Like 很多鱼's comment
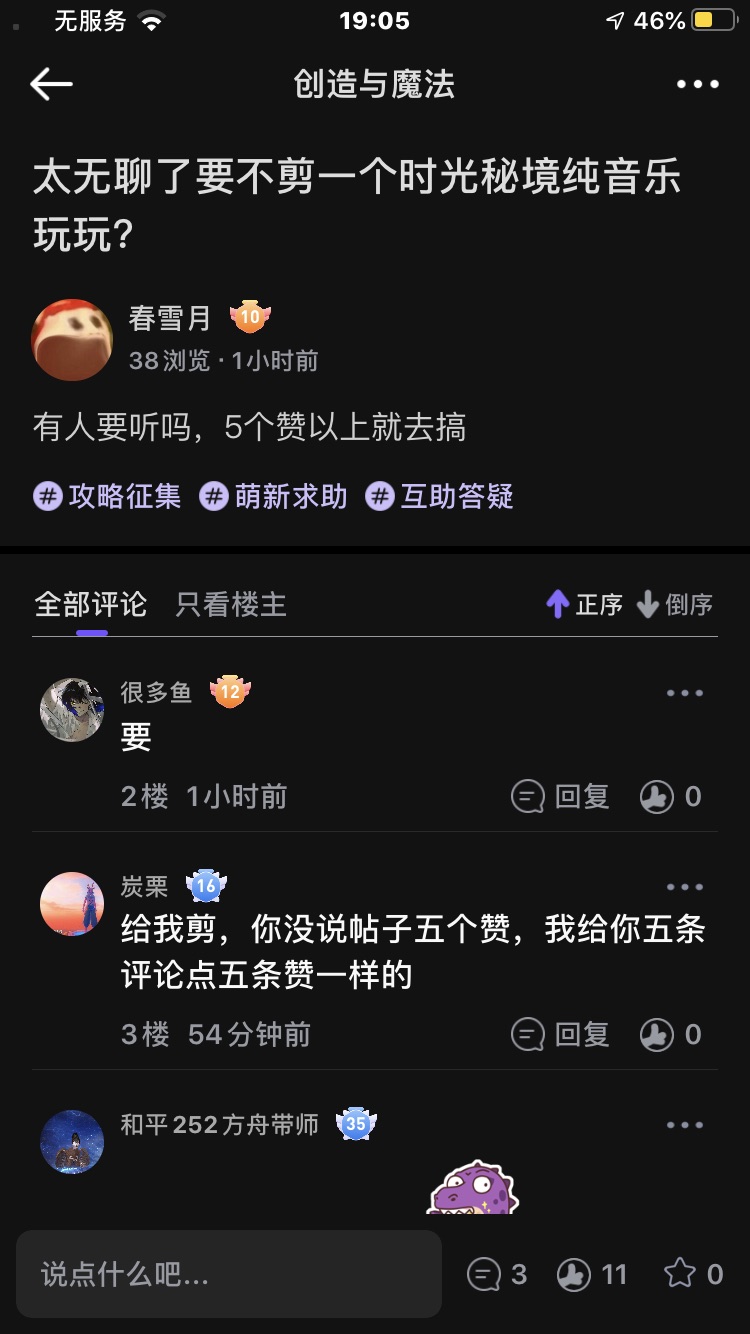Viewport: 750px width, 1334px height. 671,797
